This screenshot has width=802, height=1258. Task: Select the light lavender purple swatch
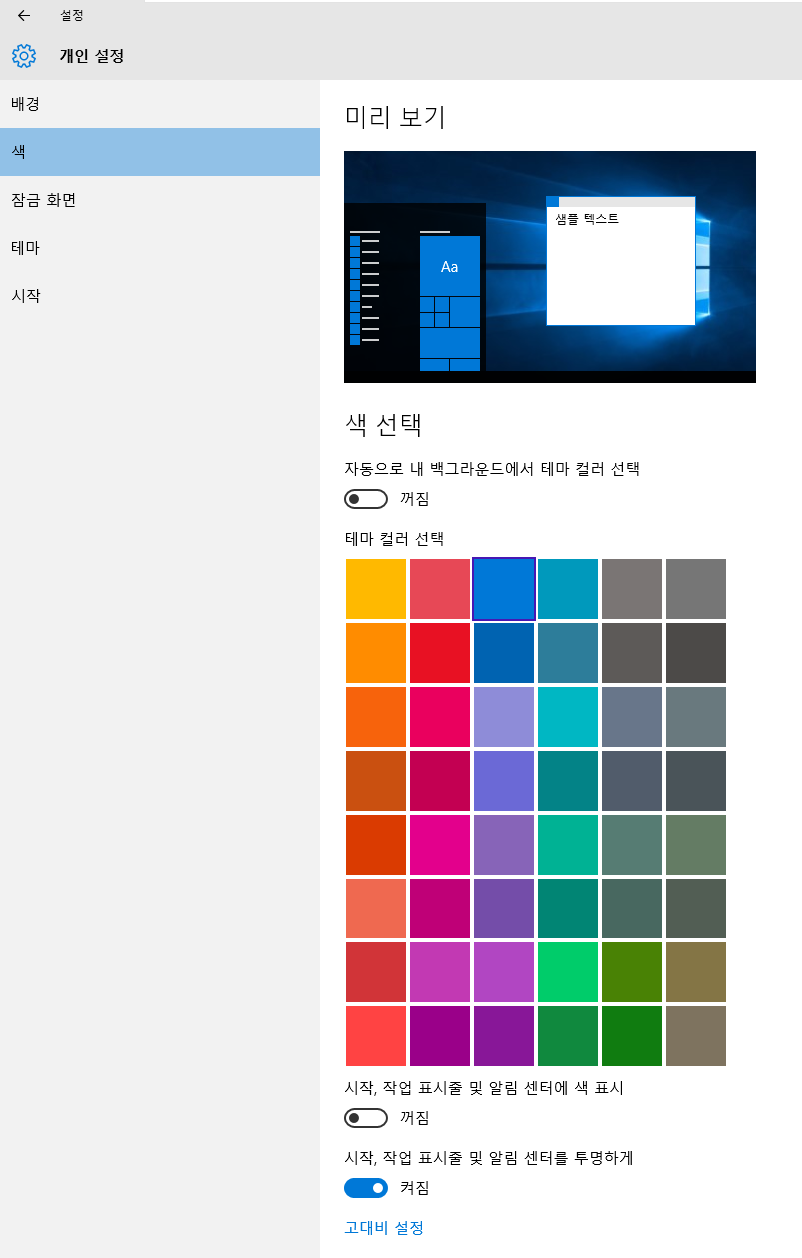504,717
